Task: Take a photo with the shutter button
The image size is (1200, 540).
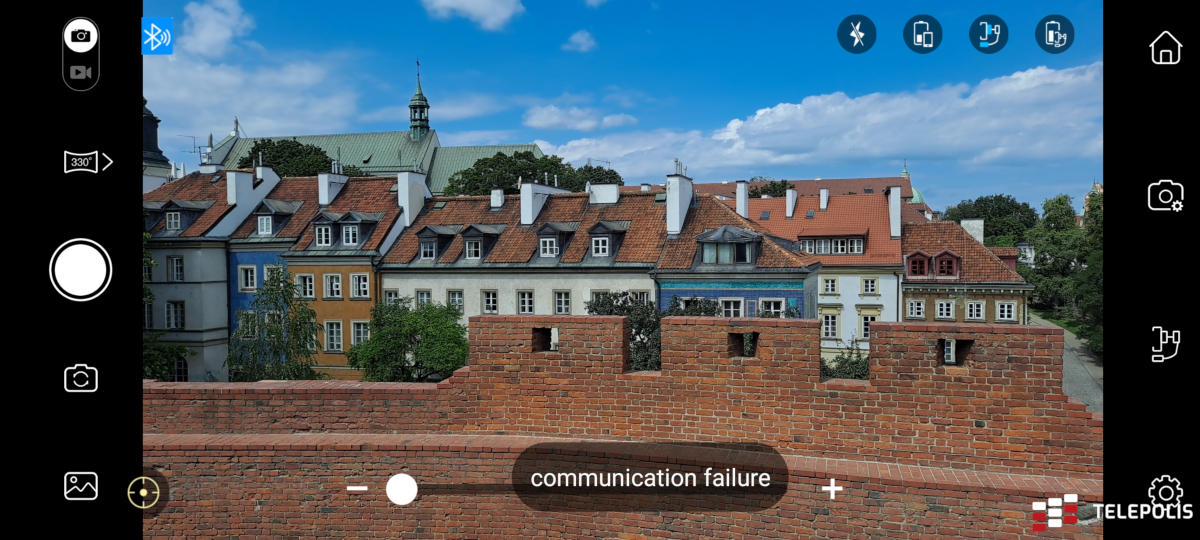Action: 81,270
